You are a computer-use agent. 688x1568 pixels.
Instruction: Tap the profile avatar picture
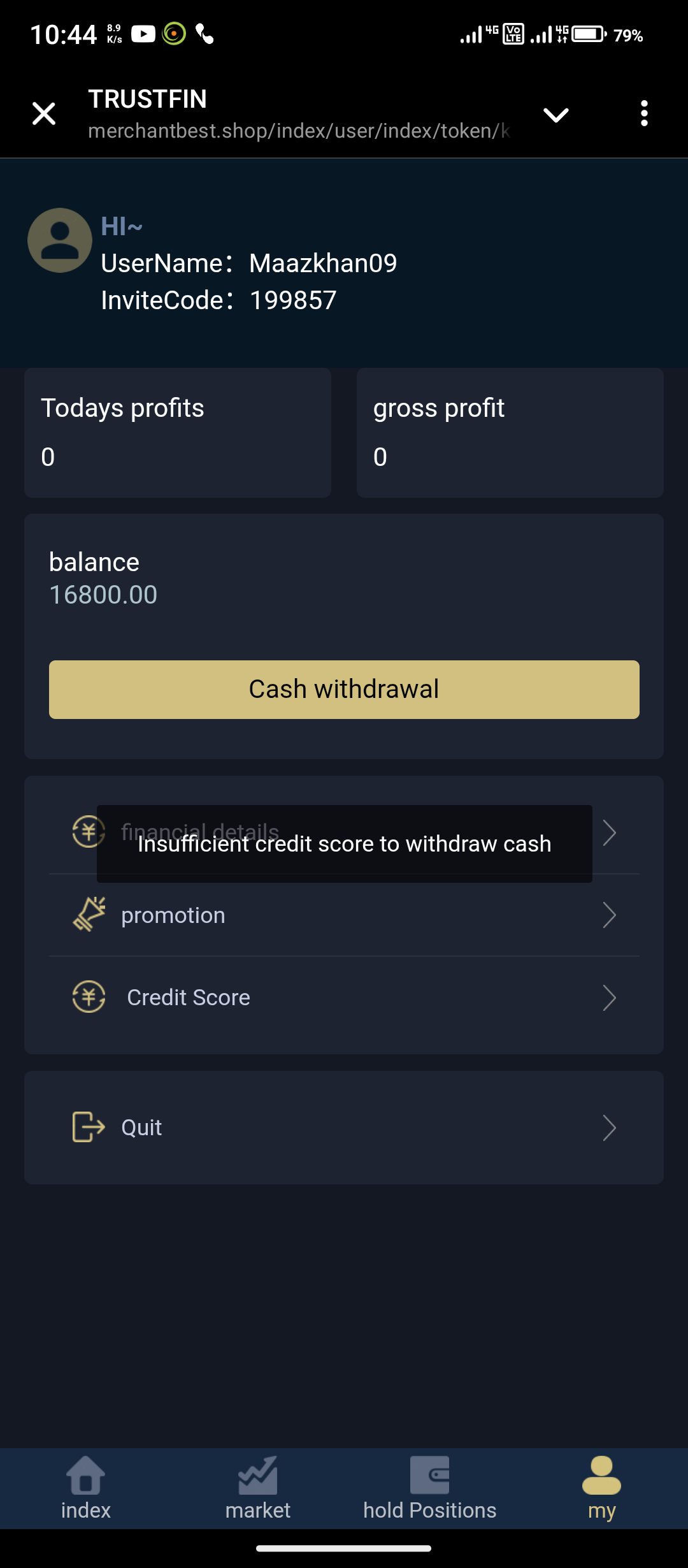[60, 240]
